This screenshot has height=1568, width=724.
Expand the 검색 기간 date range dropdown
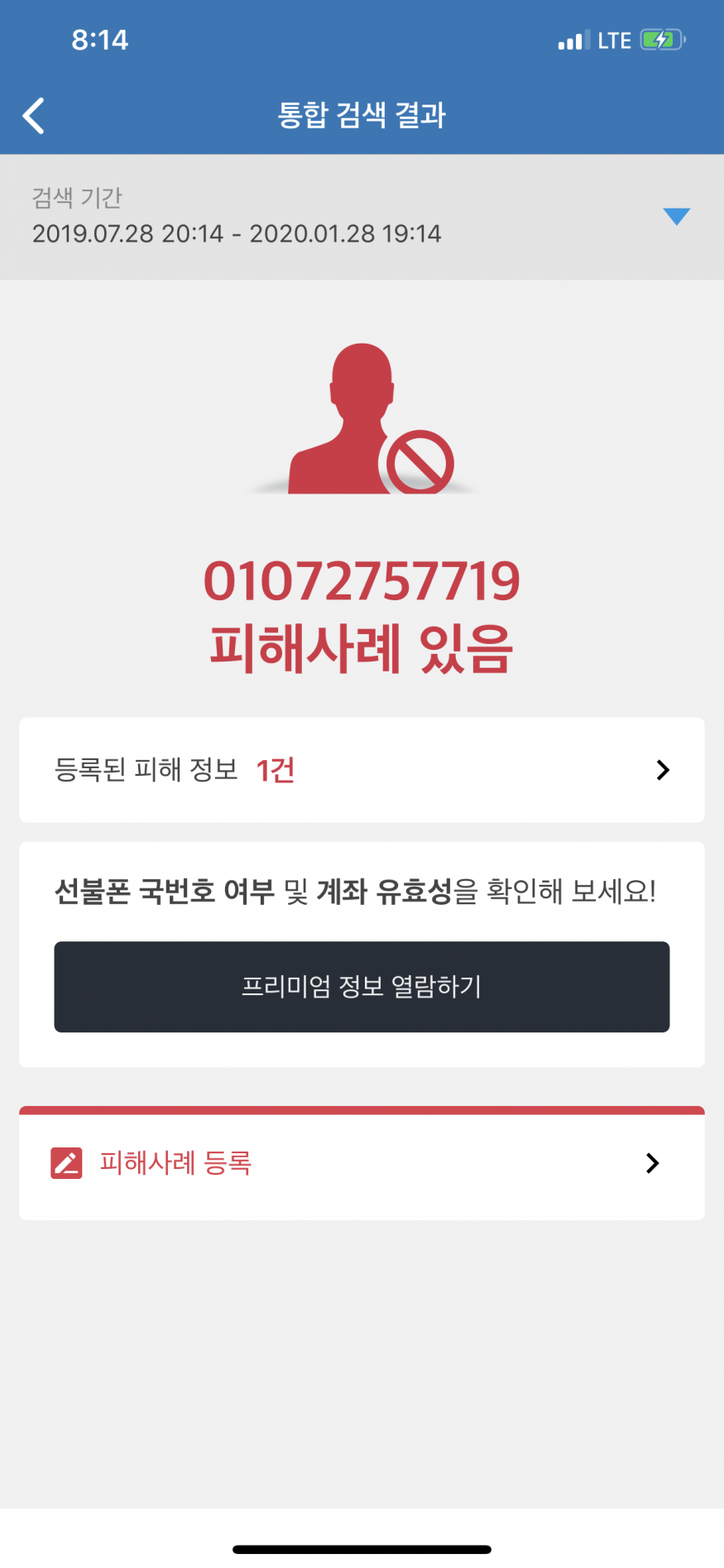pyautogui.click(x=676, y=217)
